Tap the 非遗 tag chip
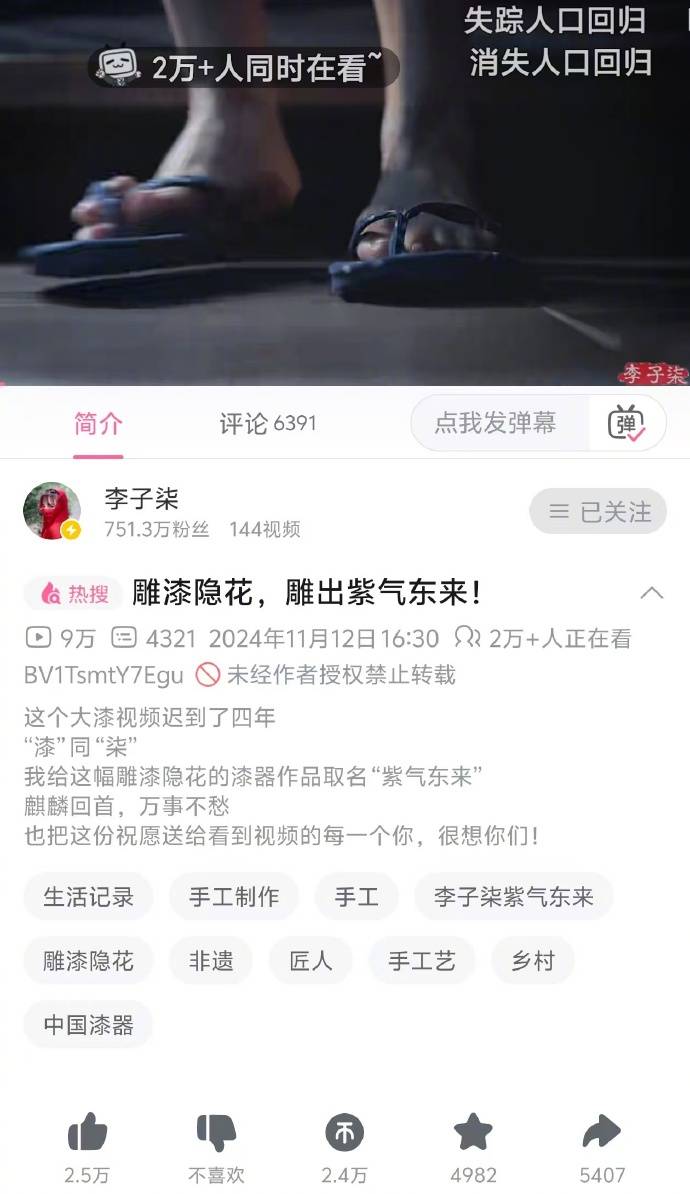 point(211,961)
